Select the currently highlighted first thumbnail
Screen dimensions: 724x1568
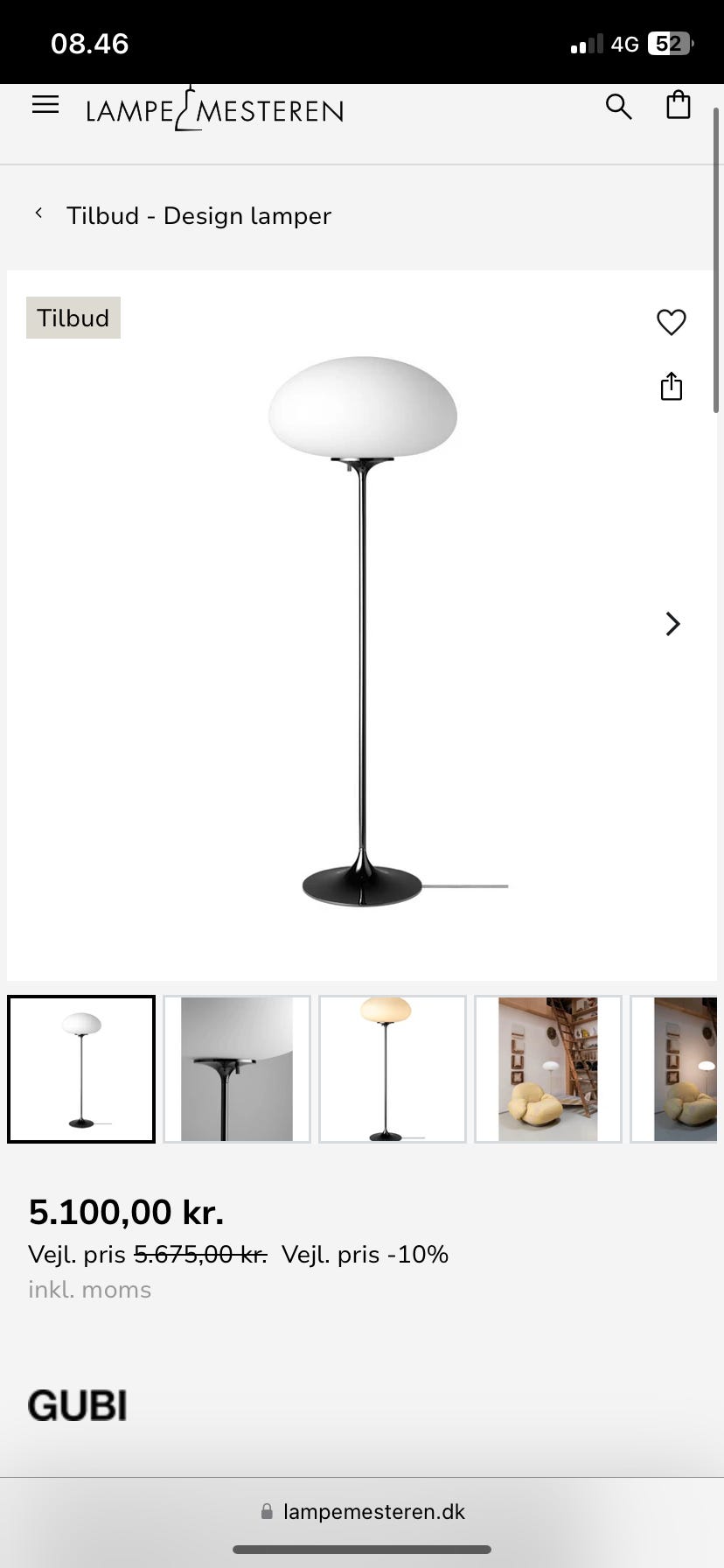pos(80,1068)
